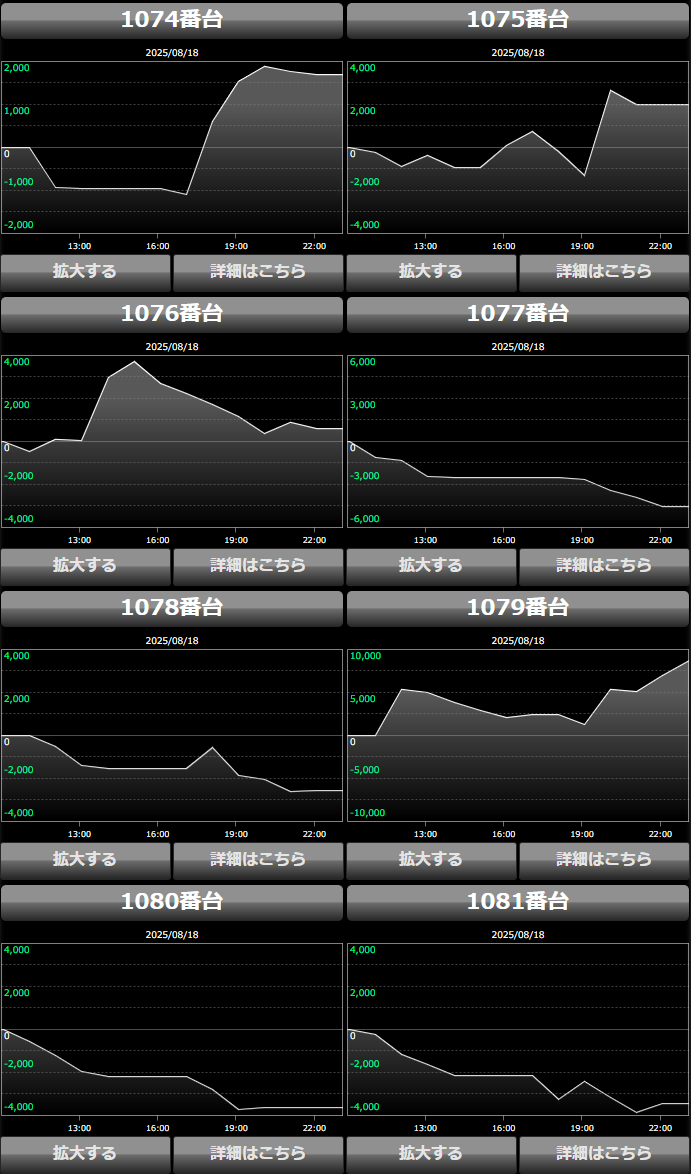This screenshot has height=1174, width=691.
Task: Open the 1077番台 header
Action: click(518, 314)
